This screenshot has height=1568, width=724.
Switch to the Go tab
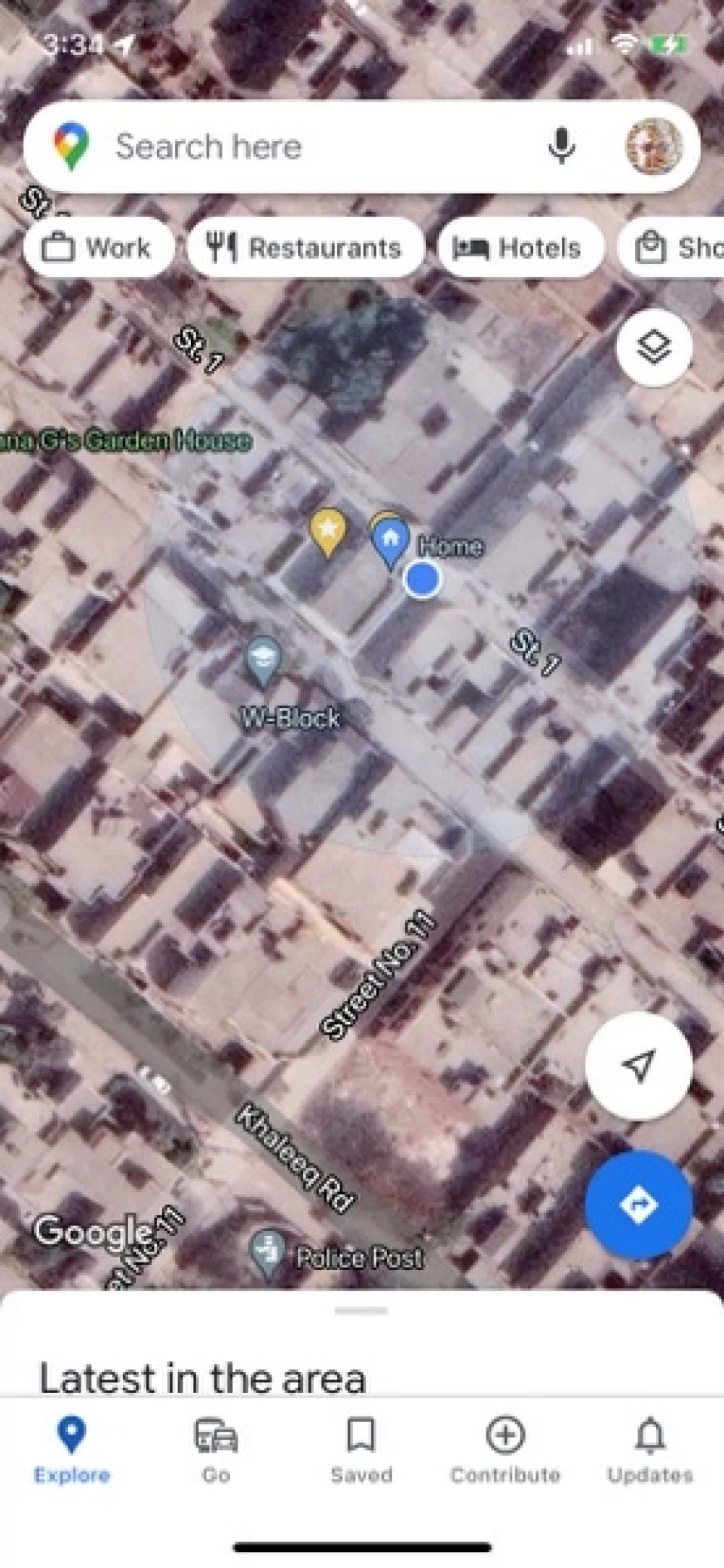216,1450
